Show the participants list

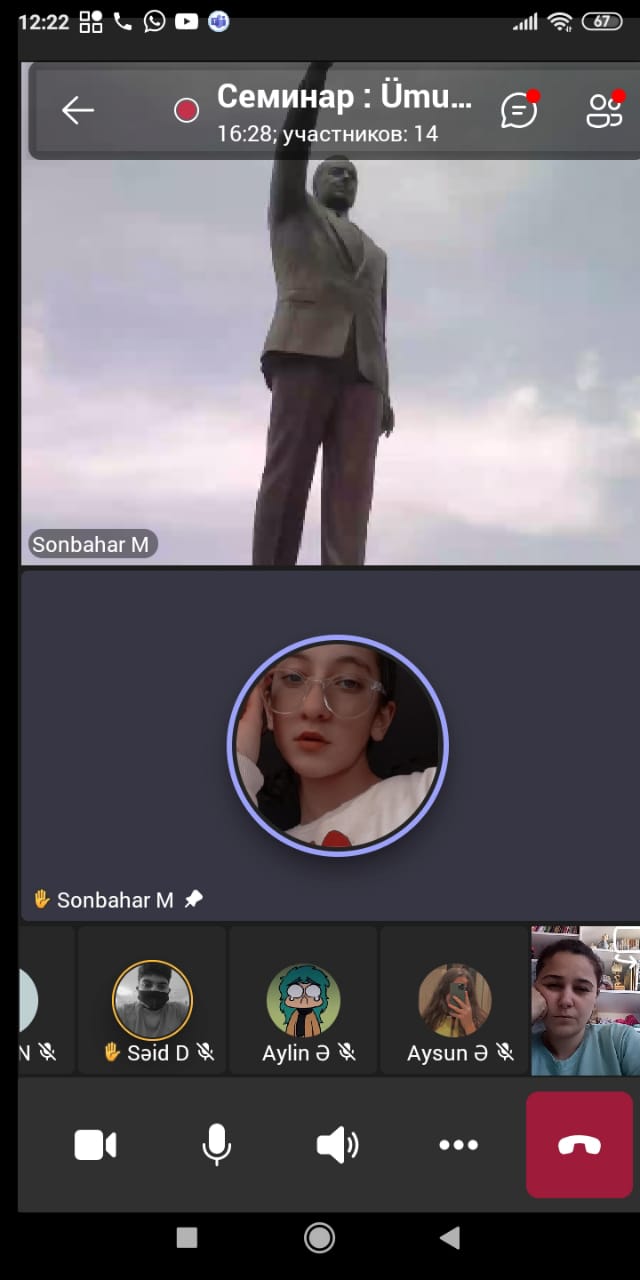604,110
